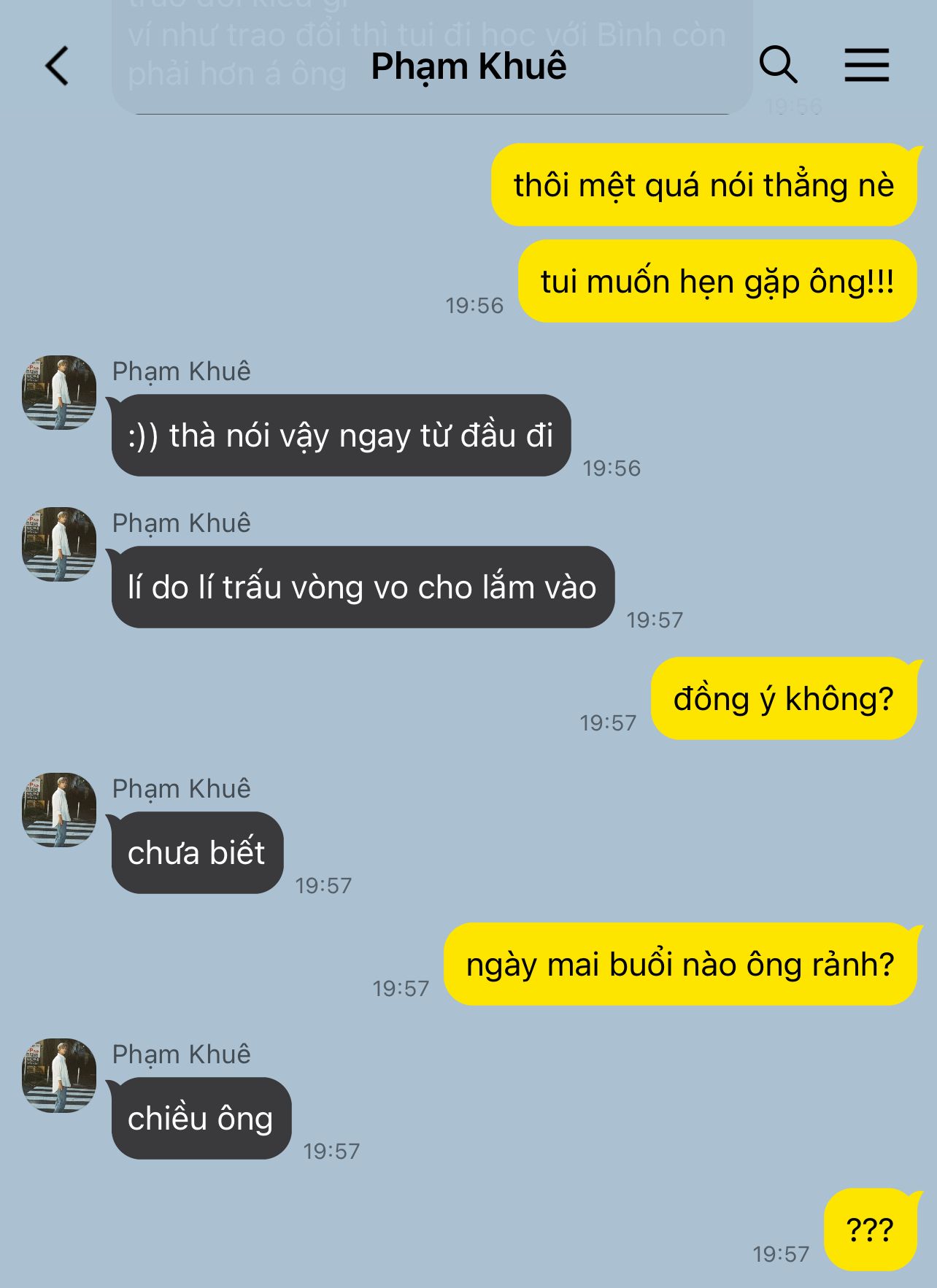The height and width of the screenshot is (1288, 937).
Task: Search within this conversation
Action: (x=778, y=64)
